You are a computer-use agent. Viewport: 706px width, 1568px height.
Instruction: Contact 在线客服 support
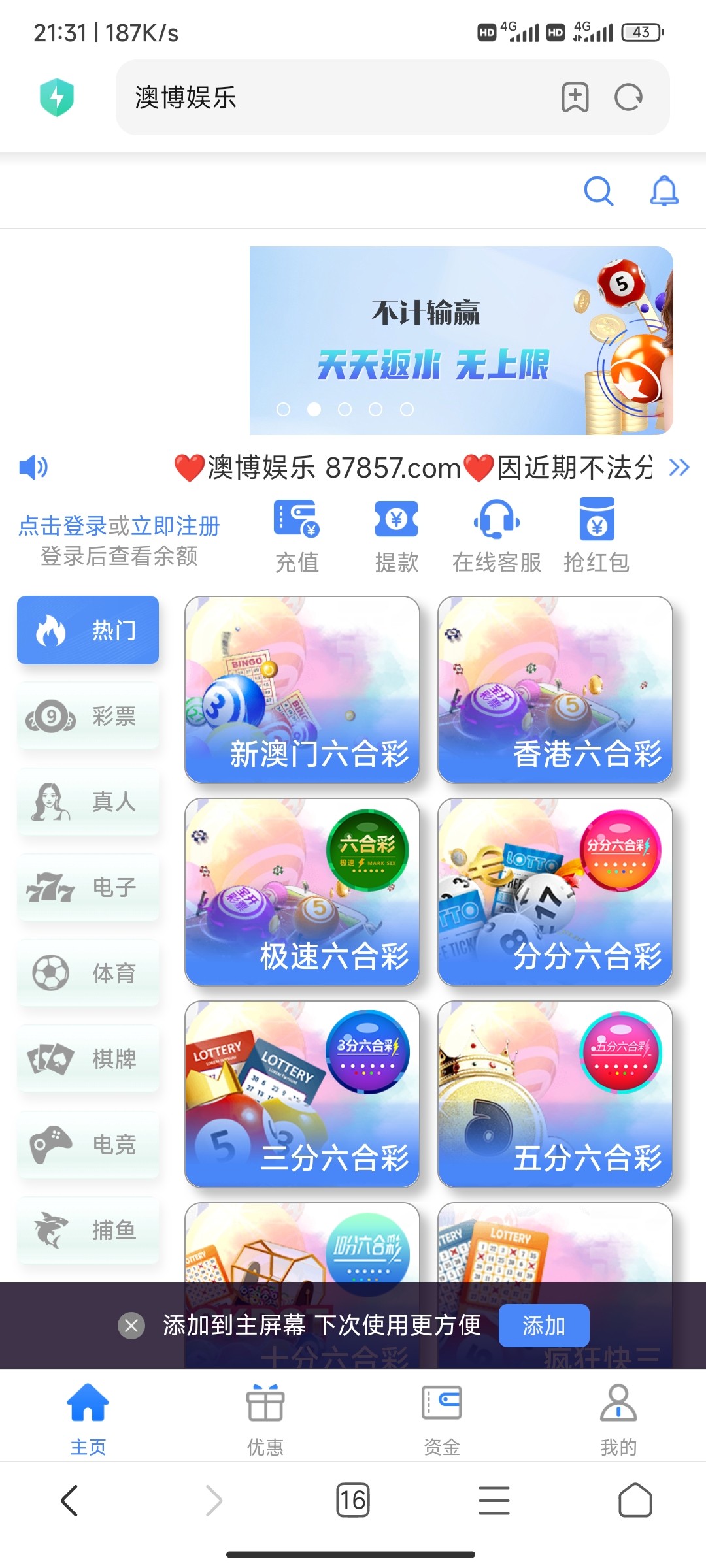click(x=497, y=536)
